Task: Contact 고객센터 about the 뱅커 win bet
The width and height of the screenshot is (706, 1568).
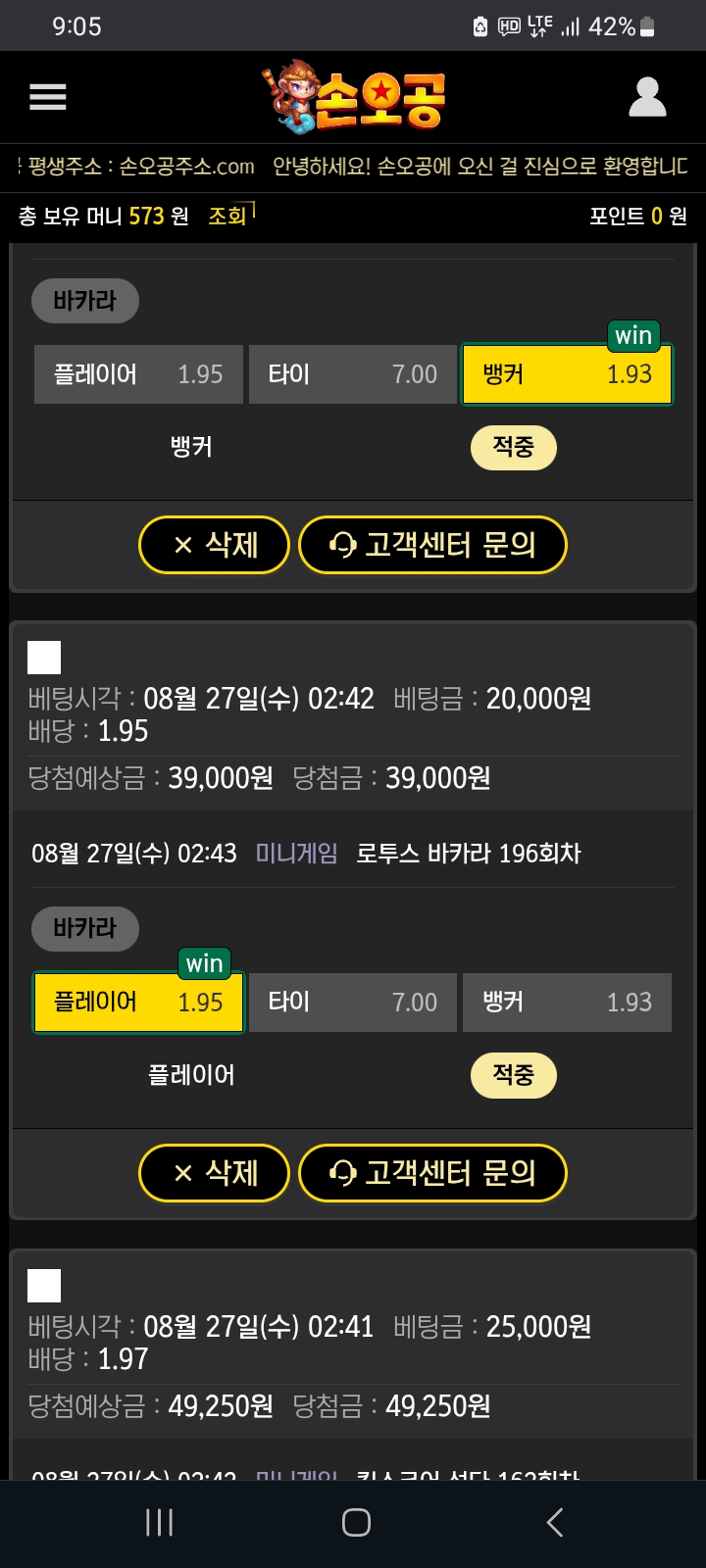Action: (x=432, y=545)
